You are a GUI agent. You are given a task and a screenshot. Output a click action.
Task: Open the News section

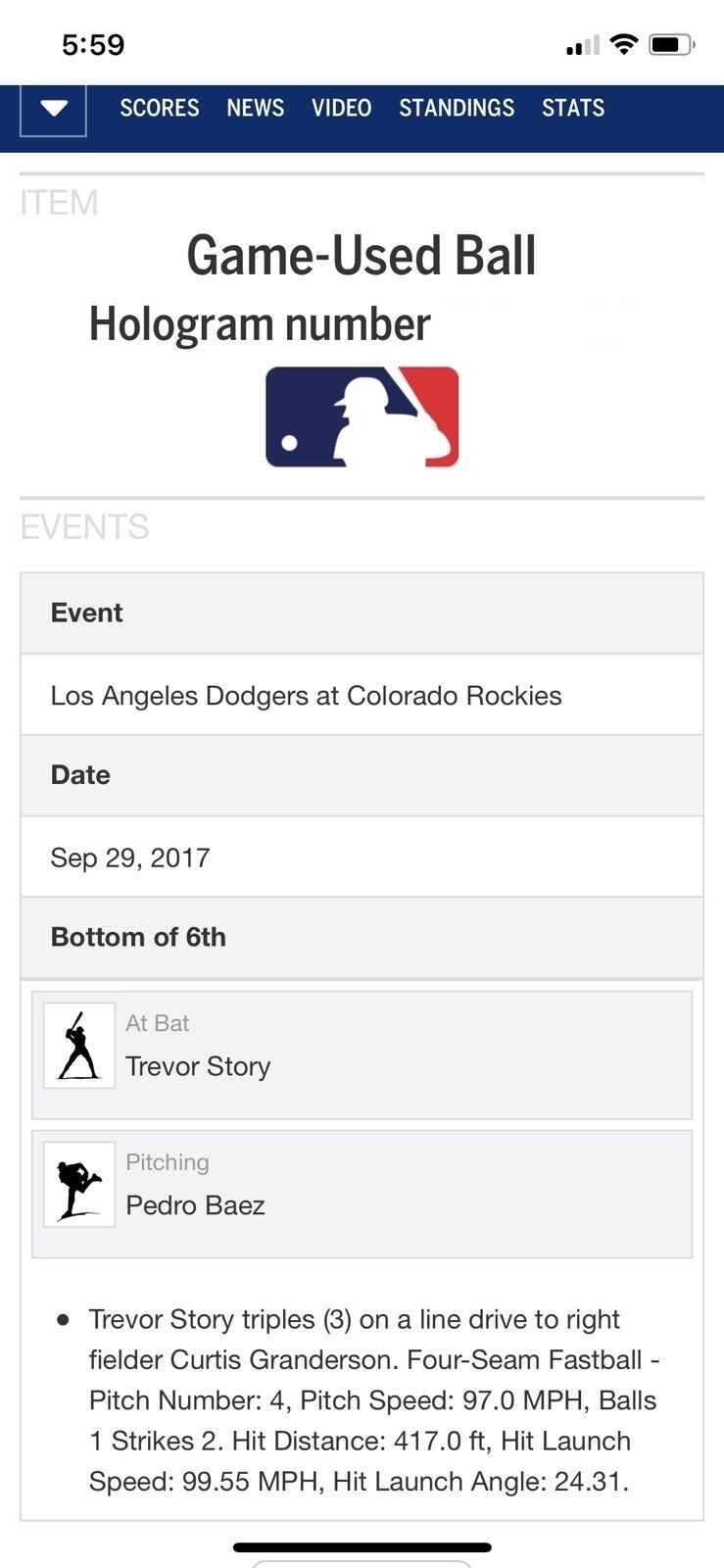coord(256,108)
